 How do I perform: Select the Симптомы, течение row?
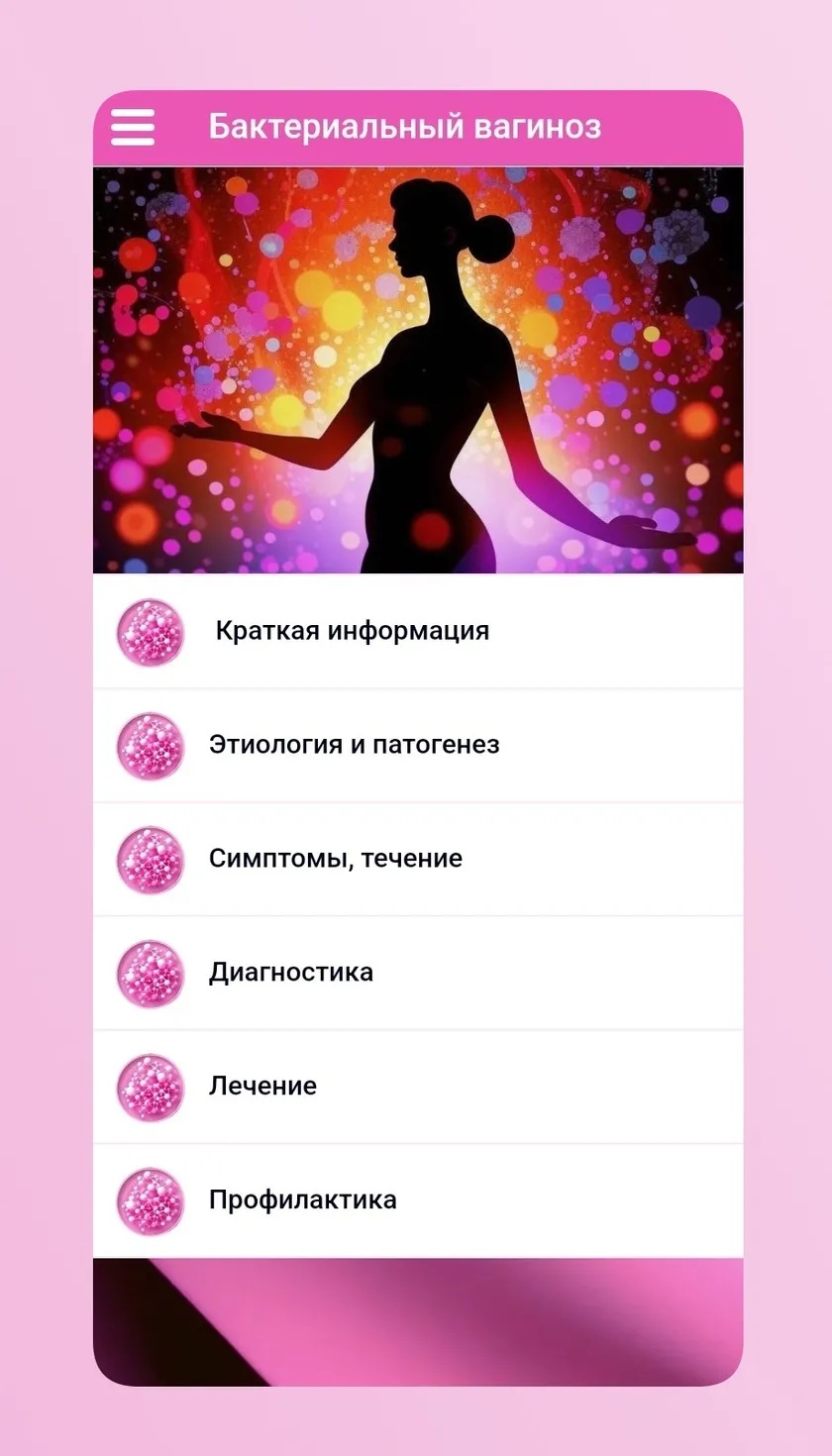[418, 859]
